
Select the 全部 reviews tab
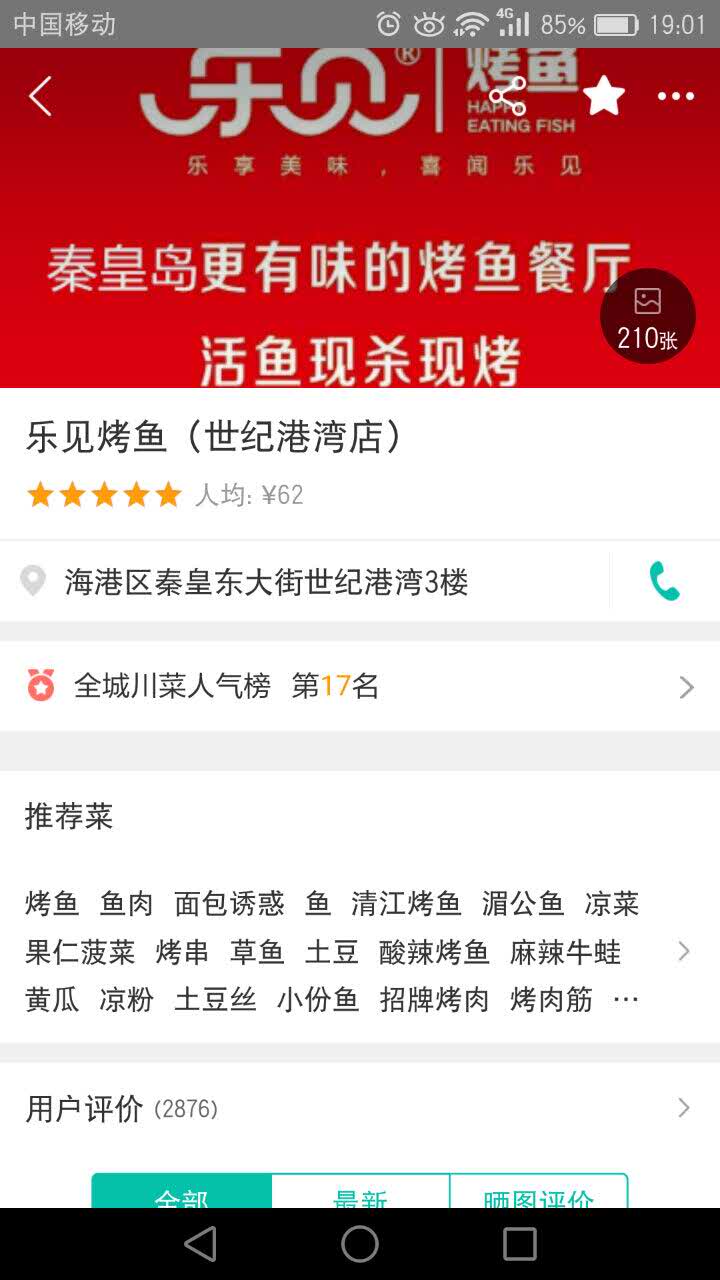pos(182,1195)
